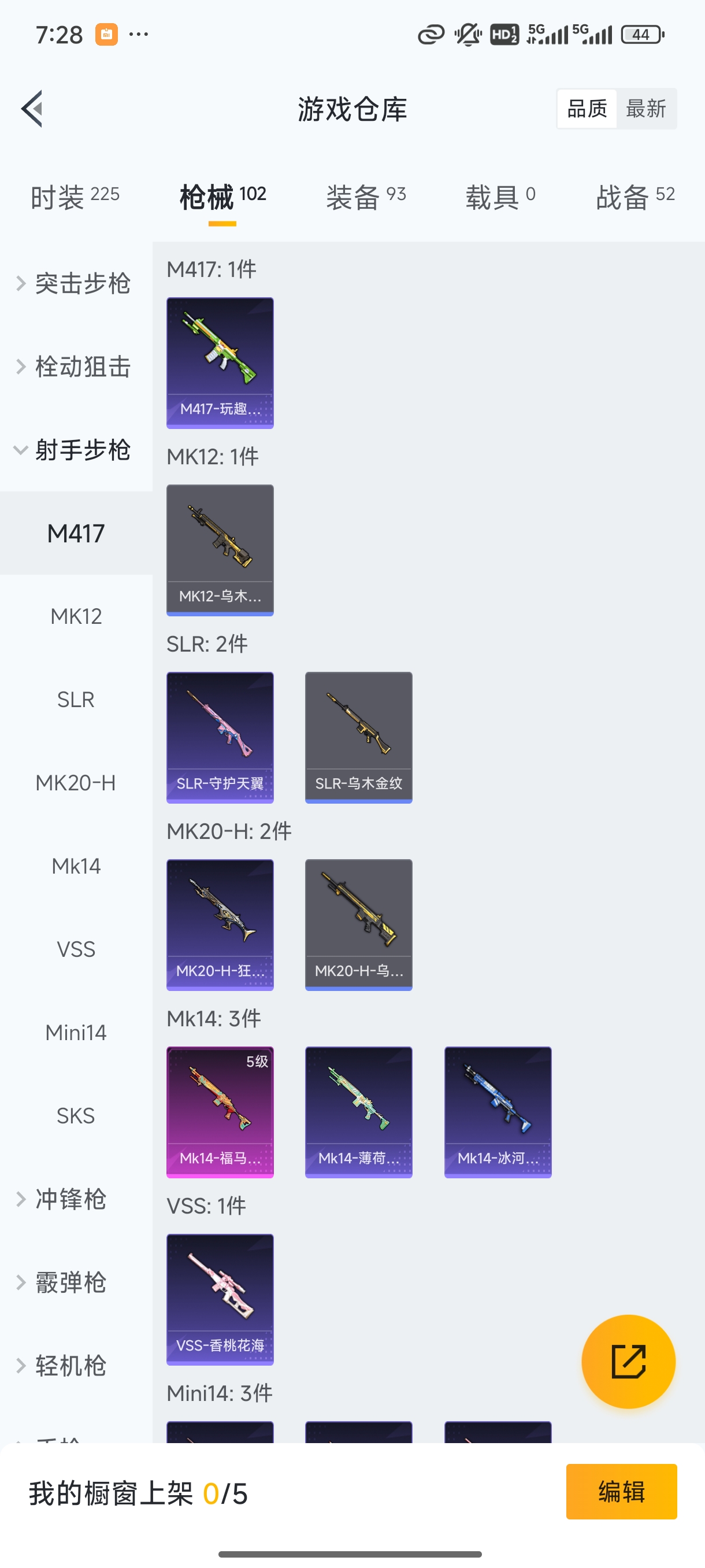The height and width of the screenshot is (1568, 705).
Task: Sort by 品质
Action: point(587,109)
